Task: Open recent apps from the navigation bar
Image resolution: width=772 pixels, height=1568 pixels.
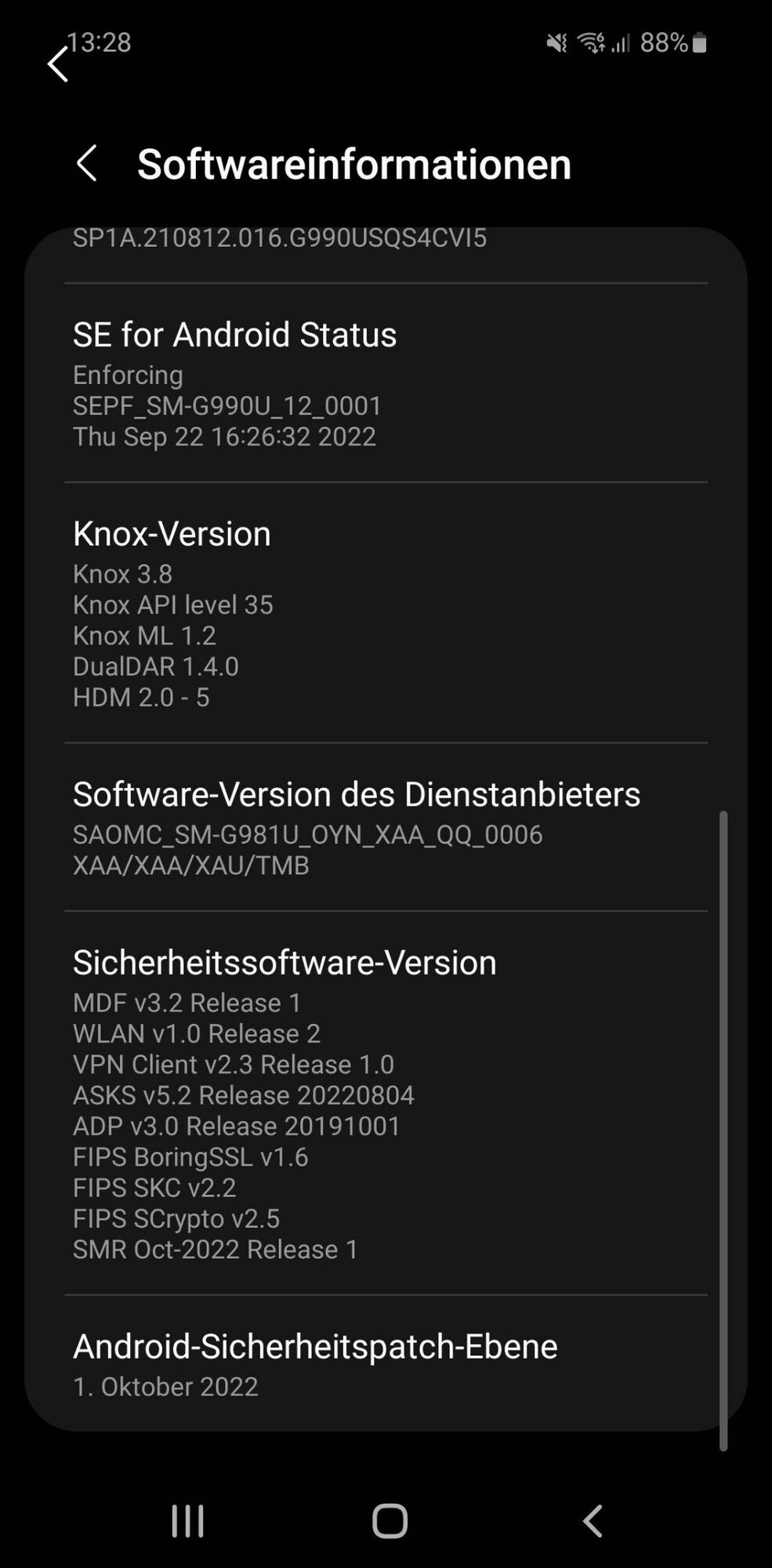Action: pyautogui.click(x=188, y=1521)
